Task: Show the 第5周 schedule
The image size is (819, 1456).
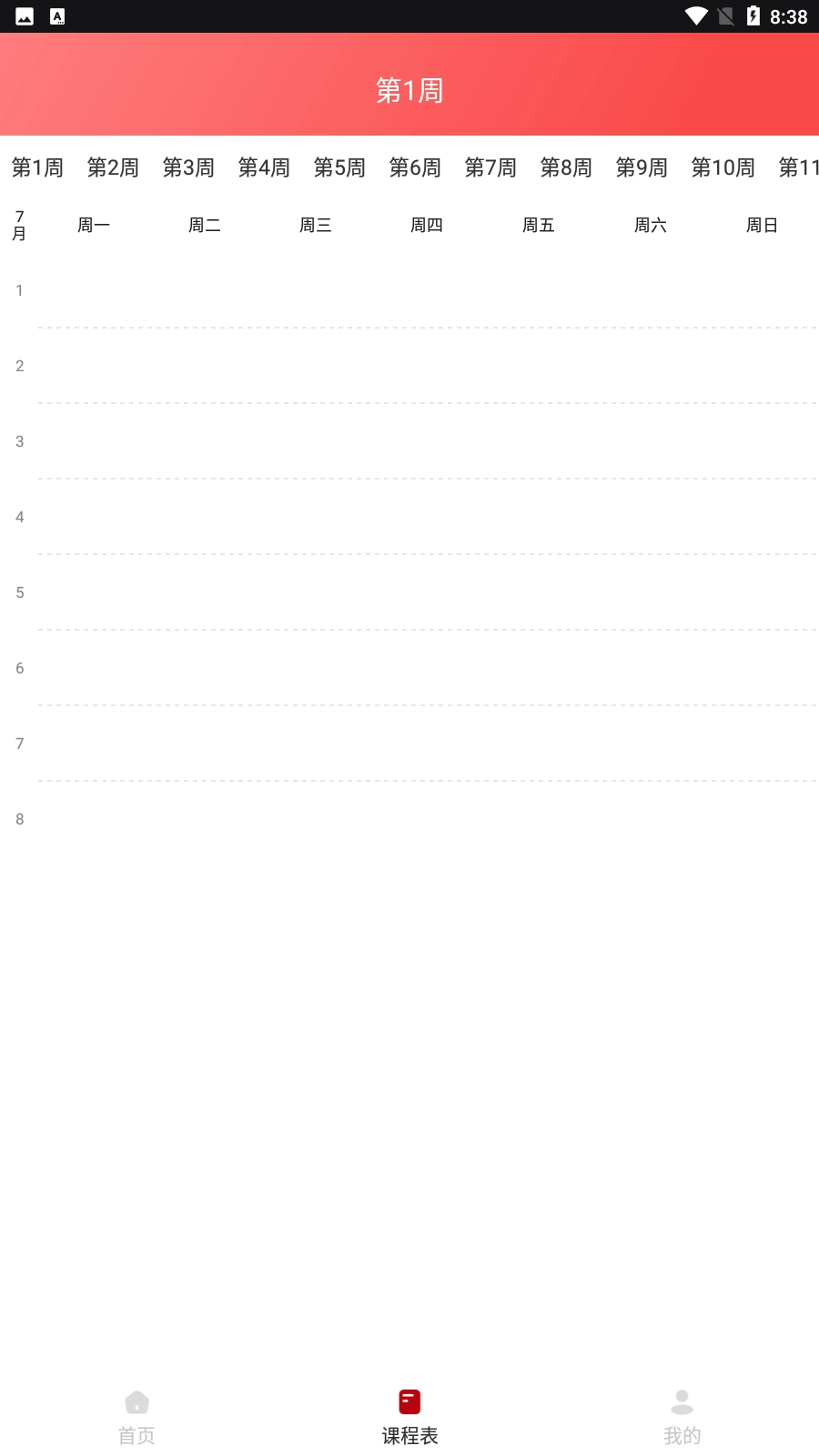Action: coord(339,167)
